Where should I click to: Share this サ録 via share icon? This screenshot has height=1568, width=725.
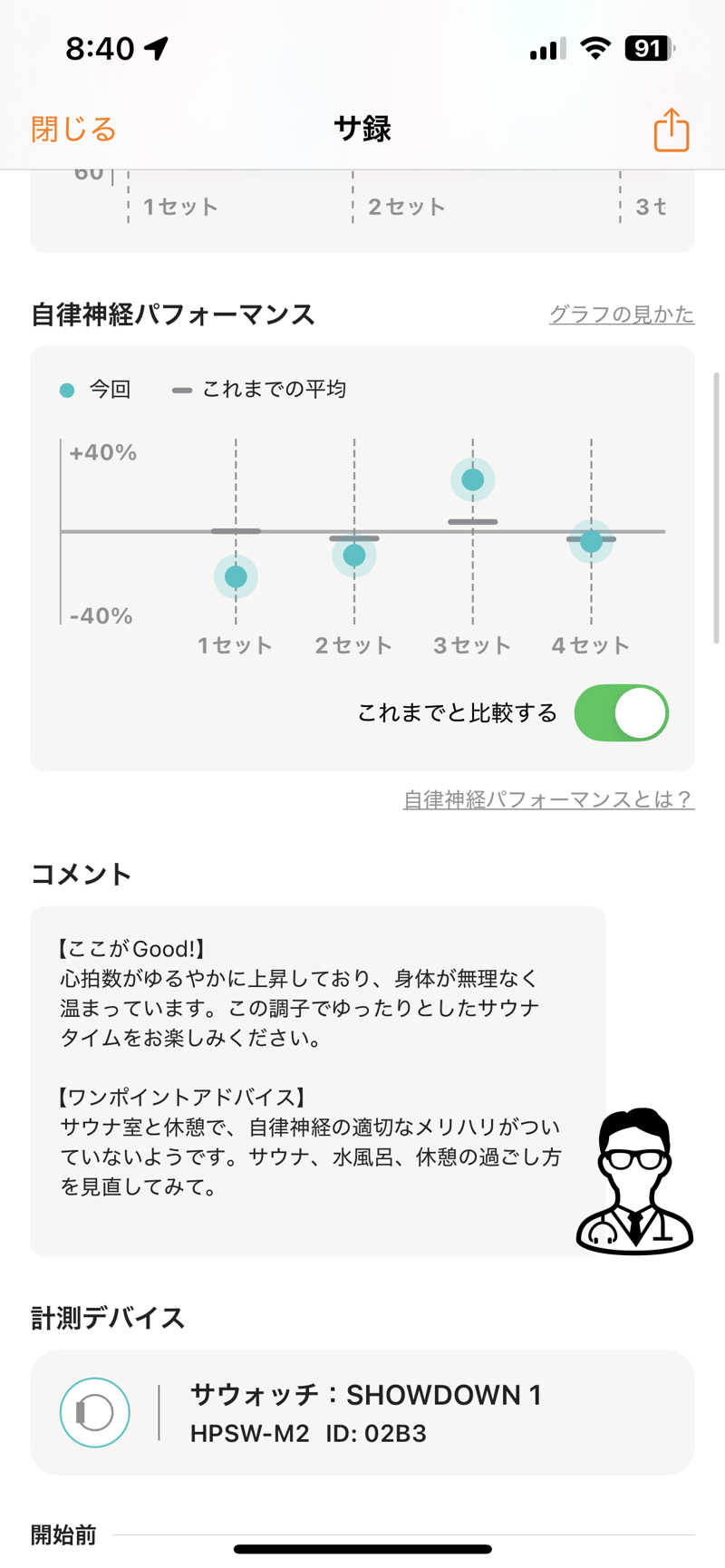click(x=672, y=130)
